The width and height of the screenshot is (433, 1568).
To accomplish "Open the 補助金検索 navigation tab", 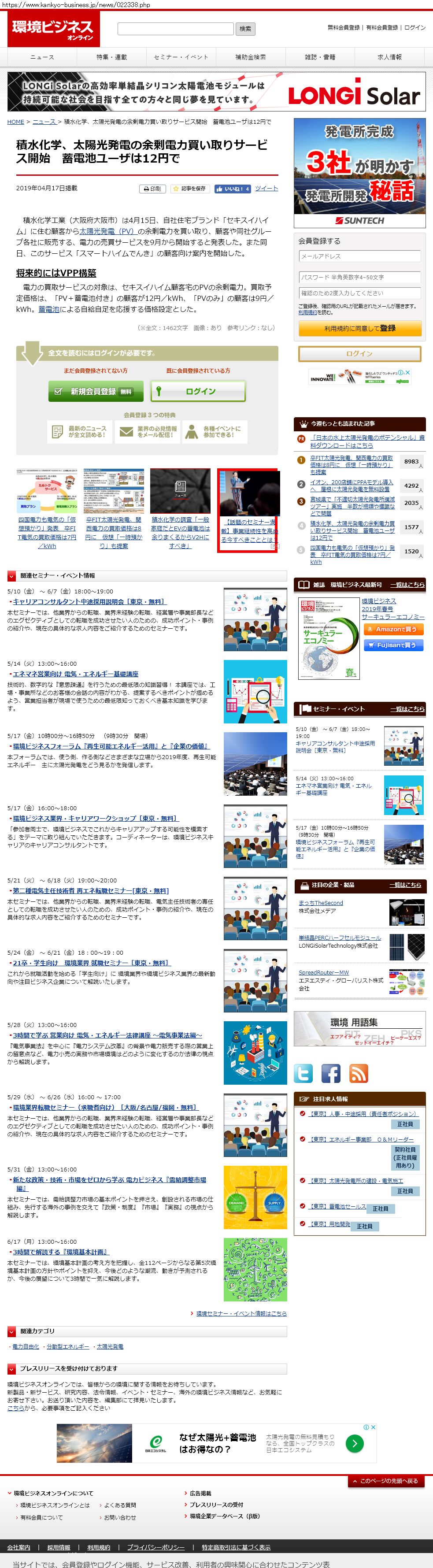I will [x=250, y=57].
